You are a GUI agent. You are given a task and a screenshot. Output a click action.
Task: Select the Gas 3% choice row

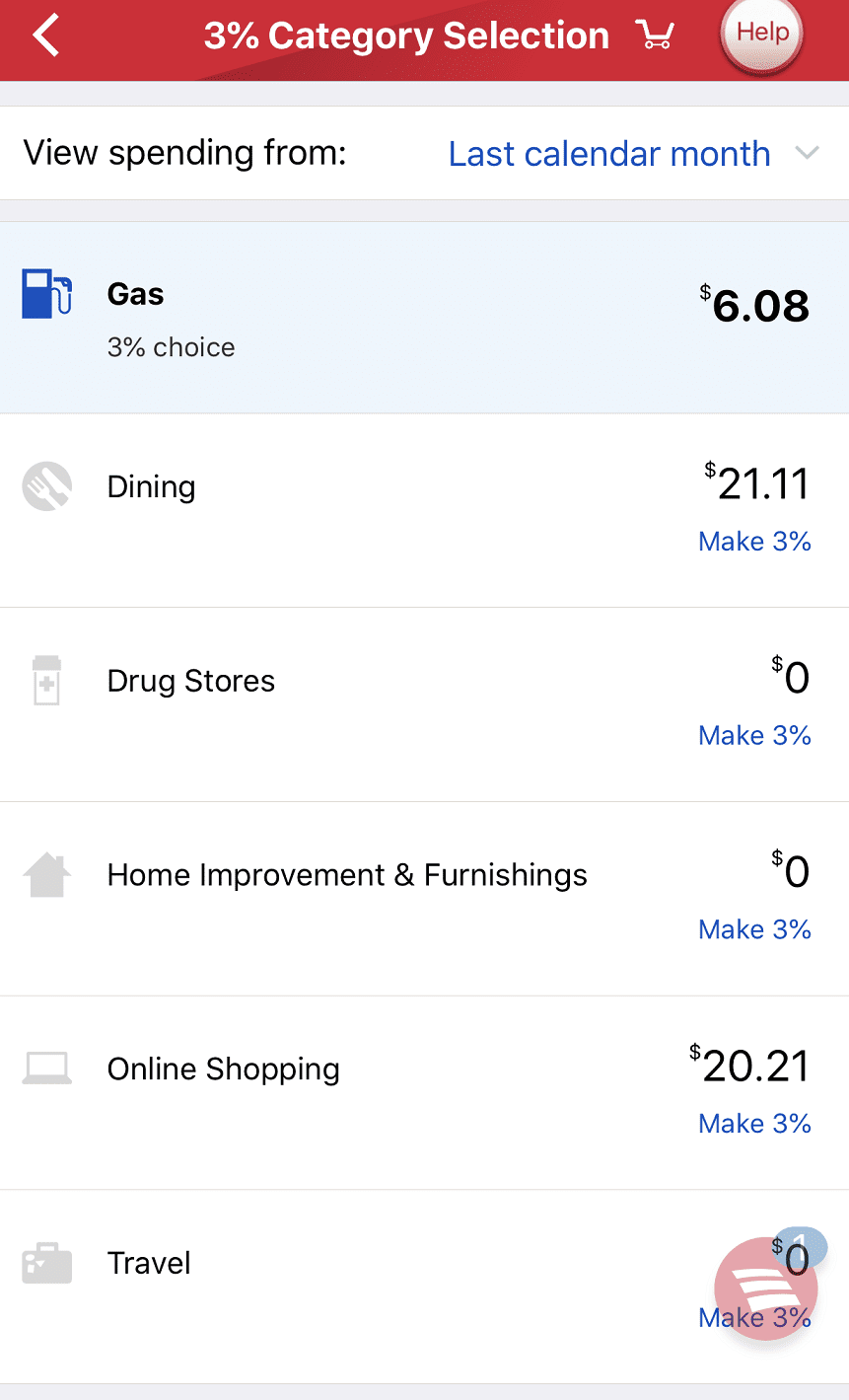[424, 318]
